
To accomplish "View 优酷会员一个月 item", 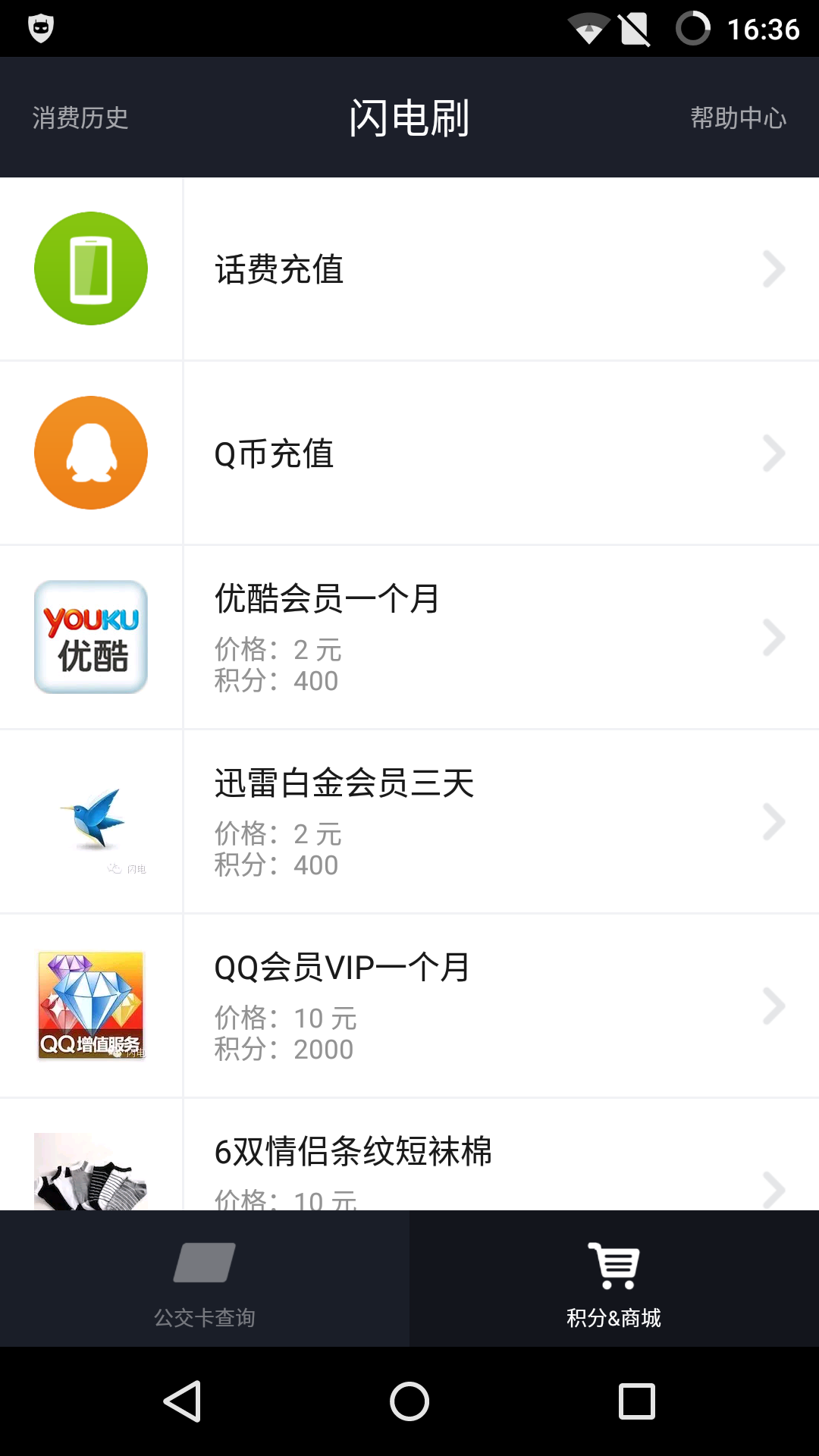I will (409, 637).
